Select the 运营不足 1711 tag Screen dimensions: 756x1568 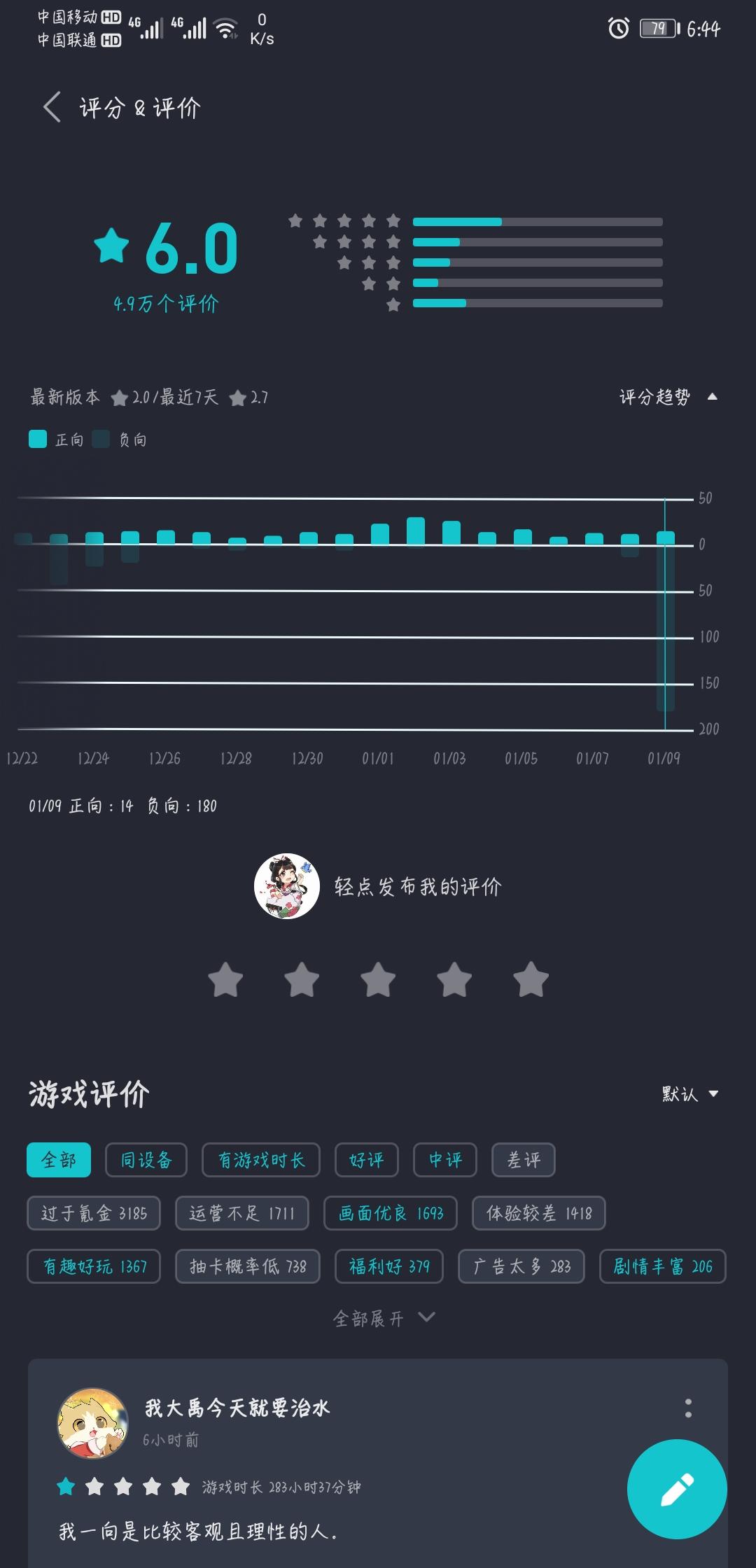point(242,1213)
